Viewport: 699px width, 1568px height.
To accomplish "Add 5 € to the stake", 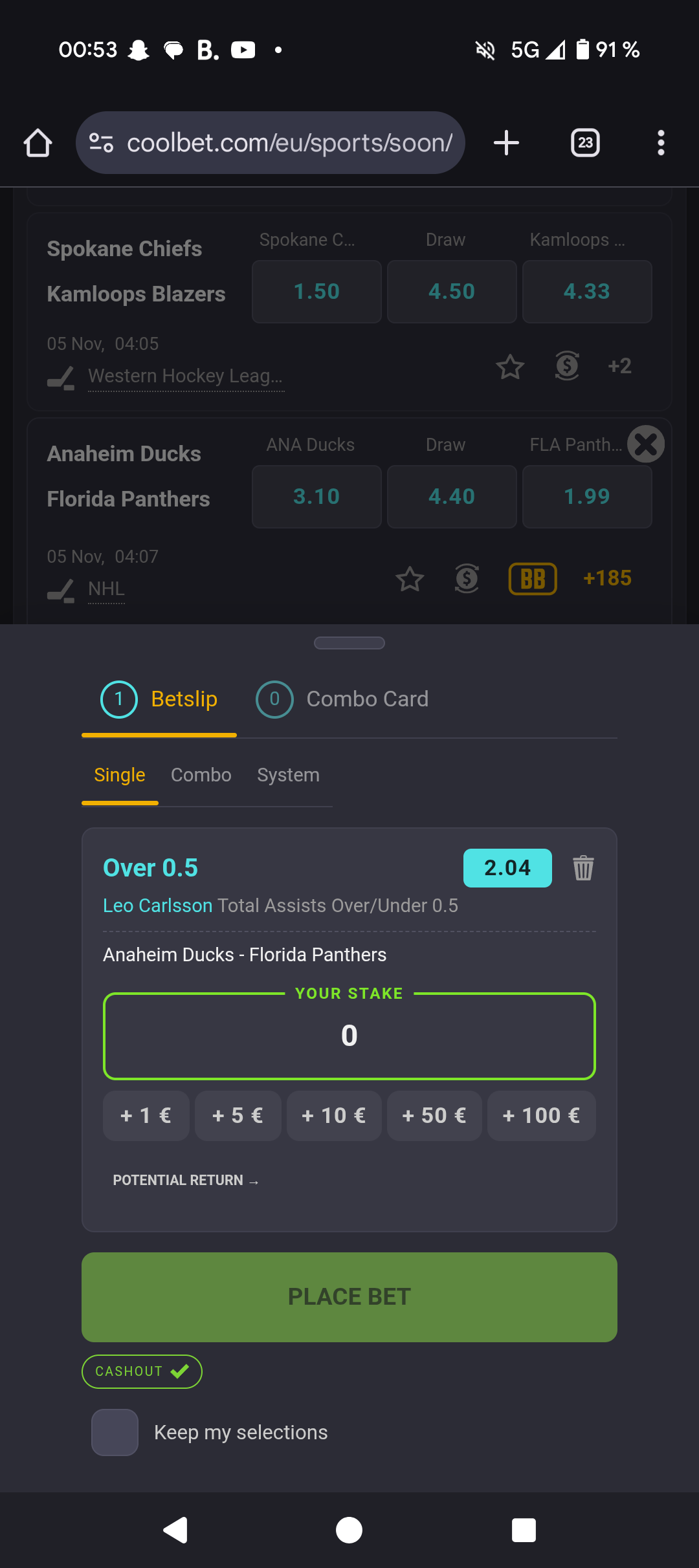I will click(x=238, y=1116).
